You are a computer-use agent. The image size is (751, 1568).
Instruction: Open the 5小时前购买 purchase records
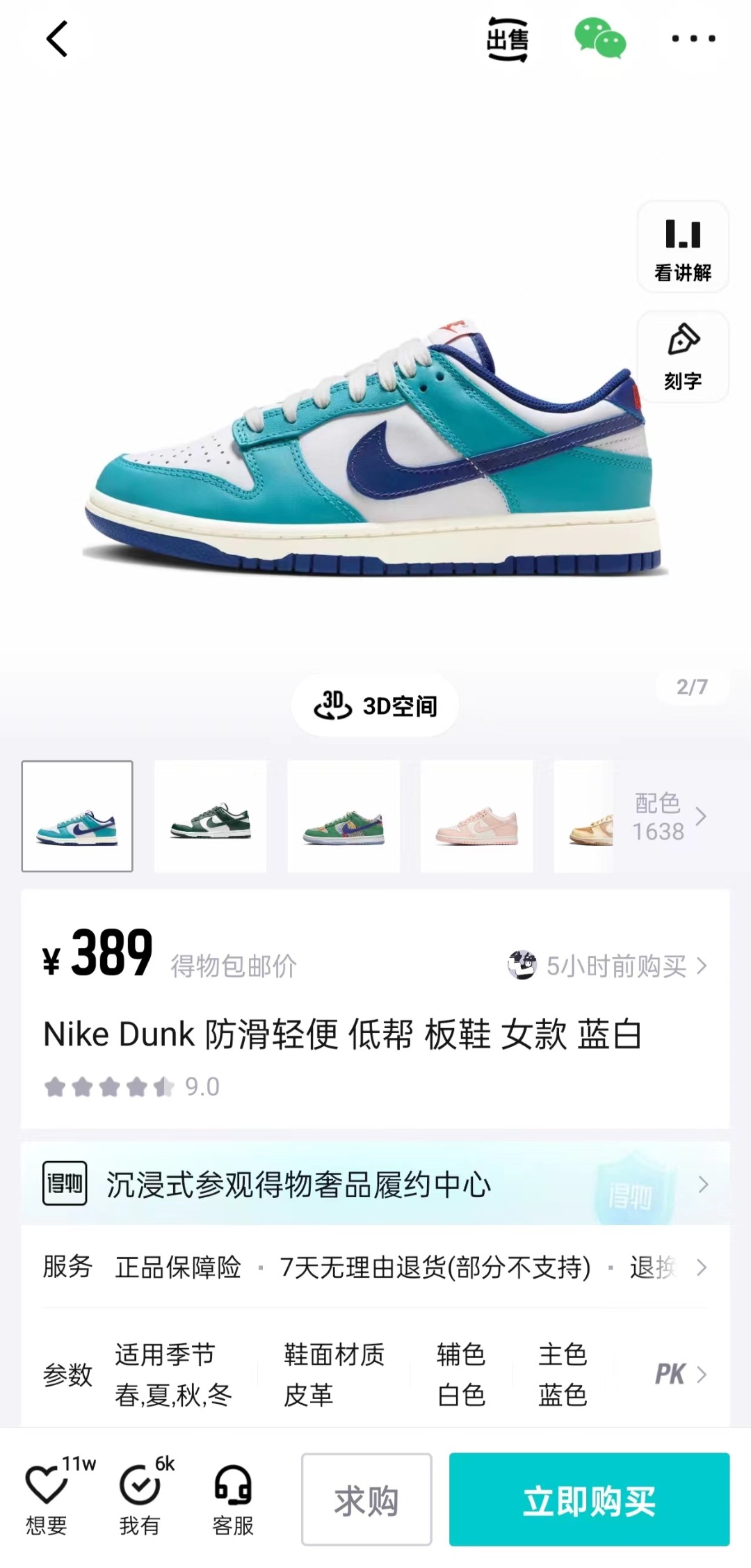tap(608, 966)
